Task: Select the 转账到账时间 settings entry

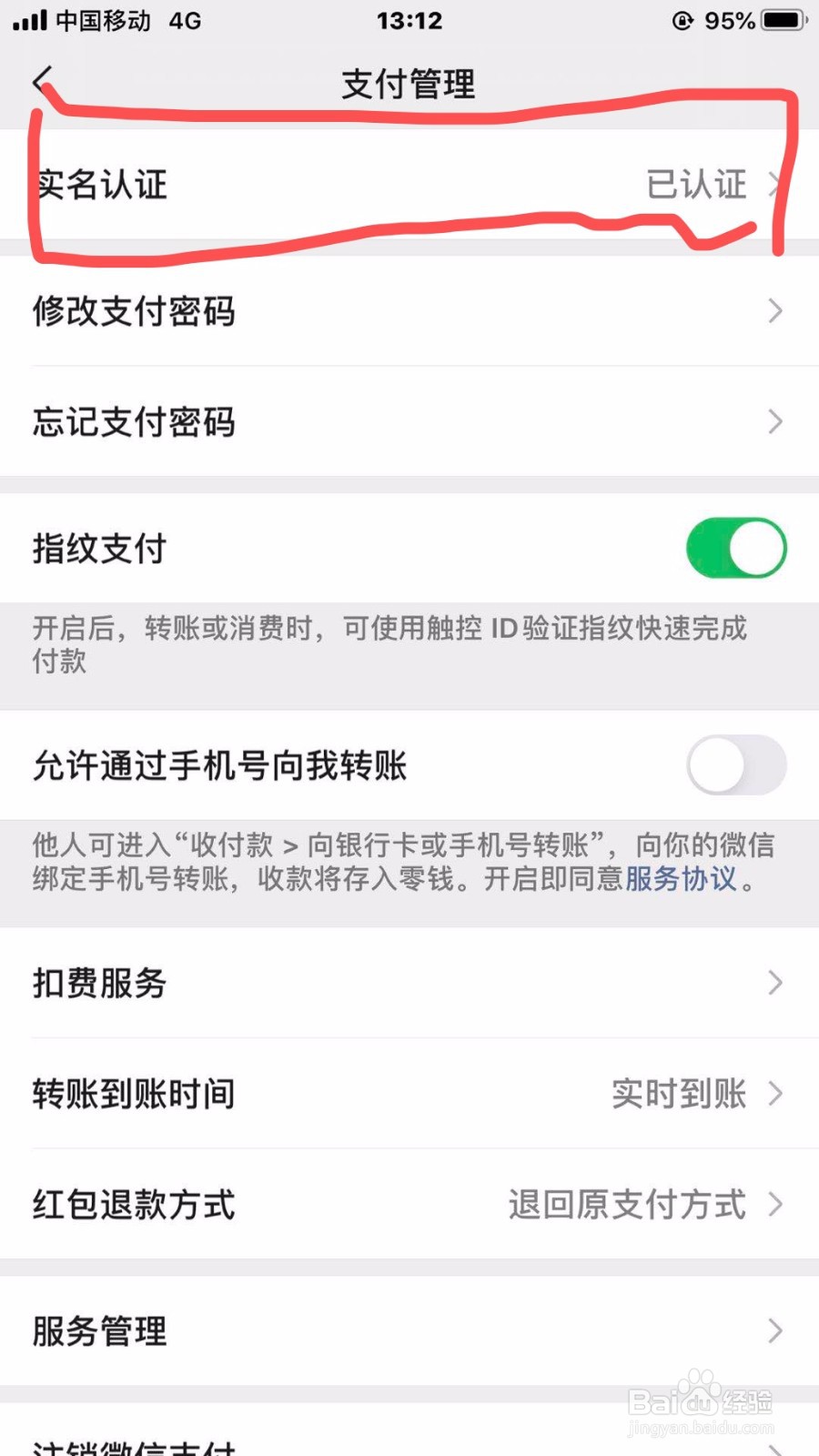Action: click(x=409, y=1094)
